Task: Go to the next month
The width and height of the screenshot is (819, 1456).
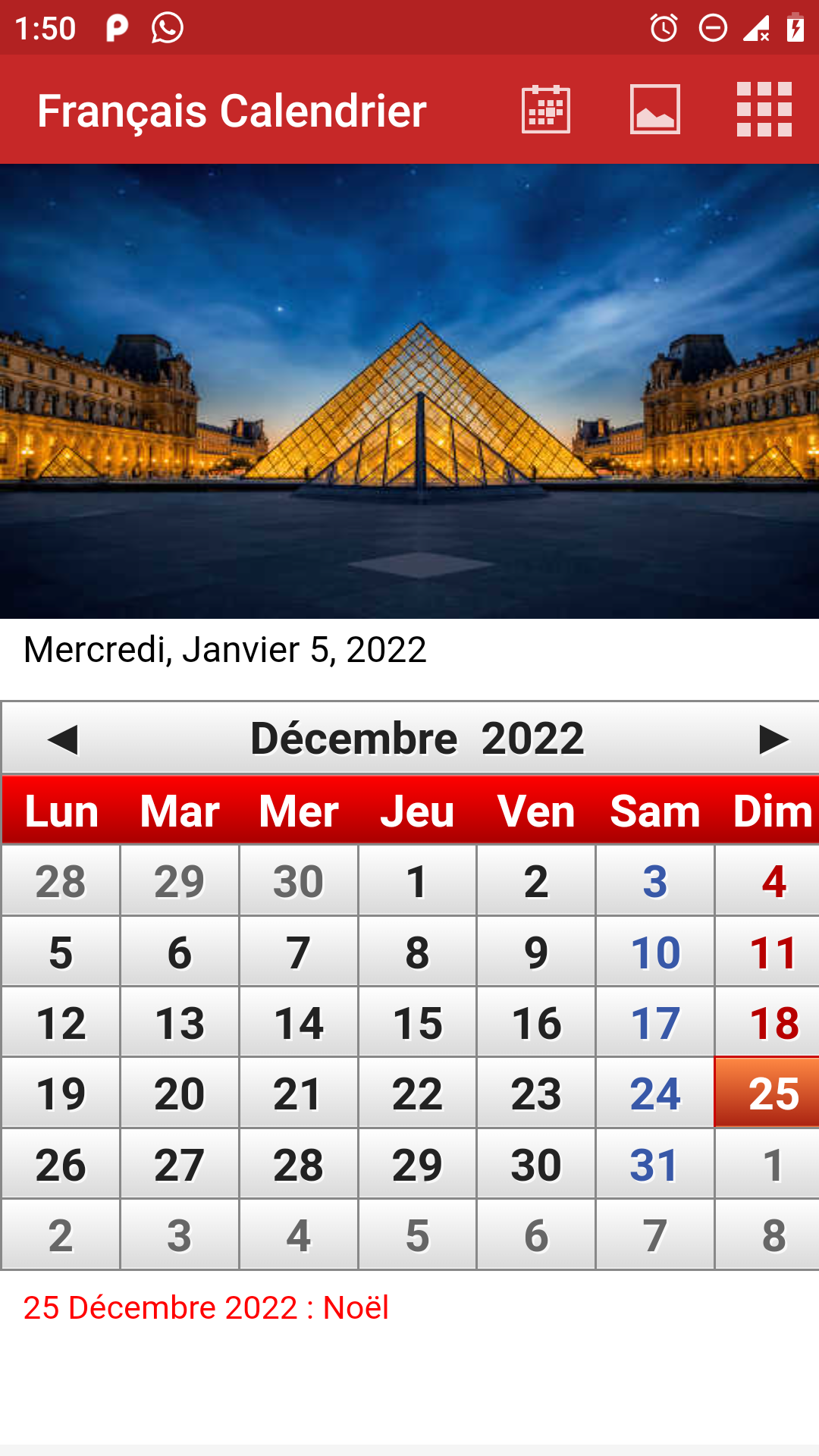Action: click(x=773, y=739)
